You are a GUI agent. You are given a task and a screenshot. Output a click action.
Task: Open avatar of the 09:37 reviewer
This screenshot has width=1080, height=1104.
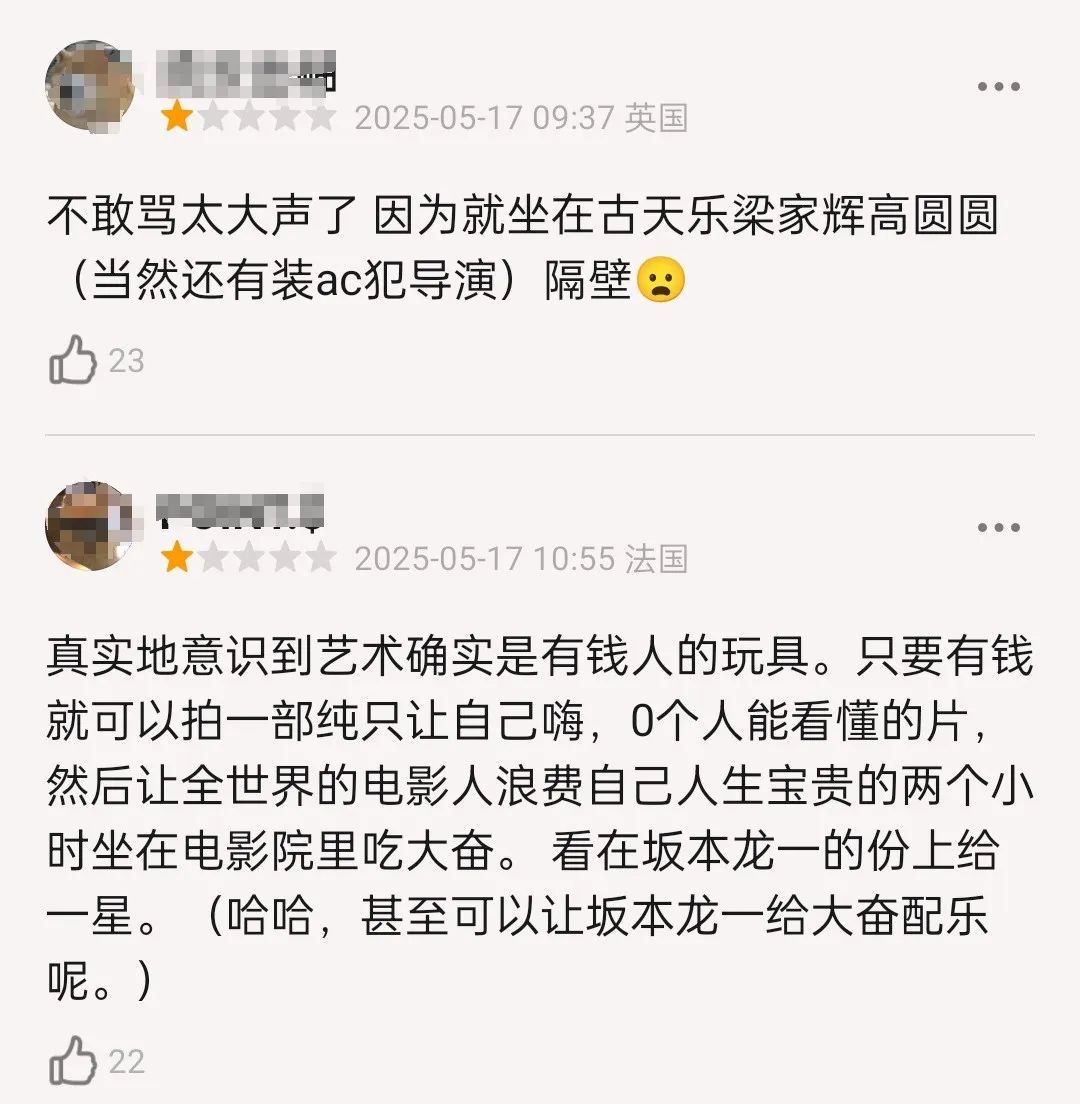90,85
